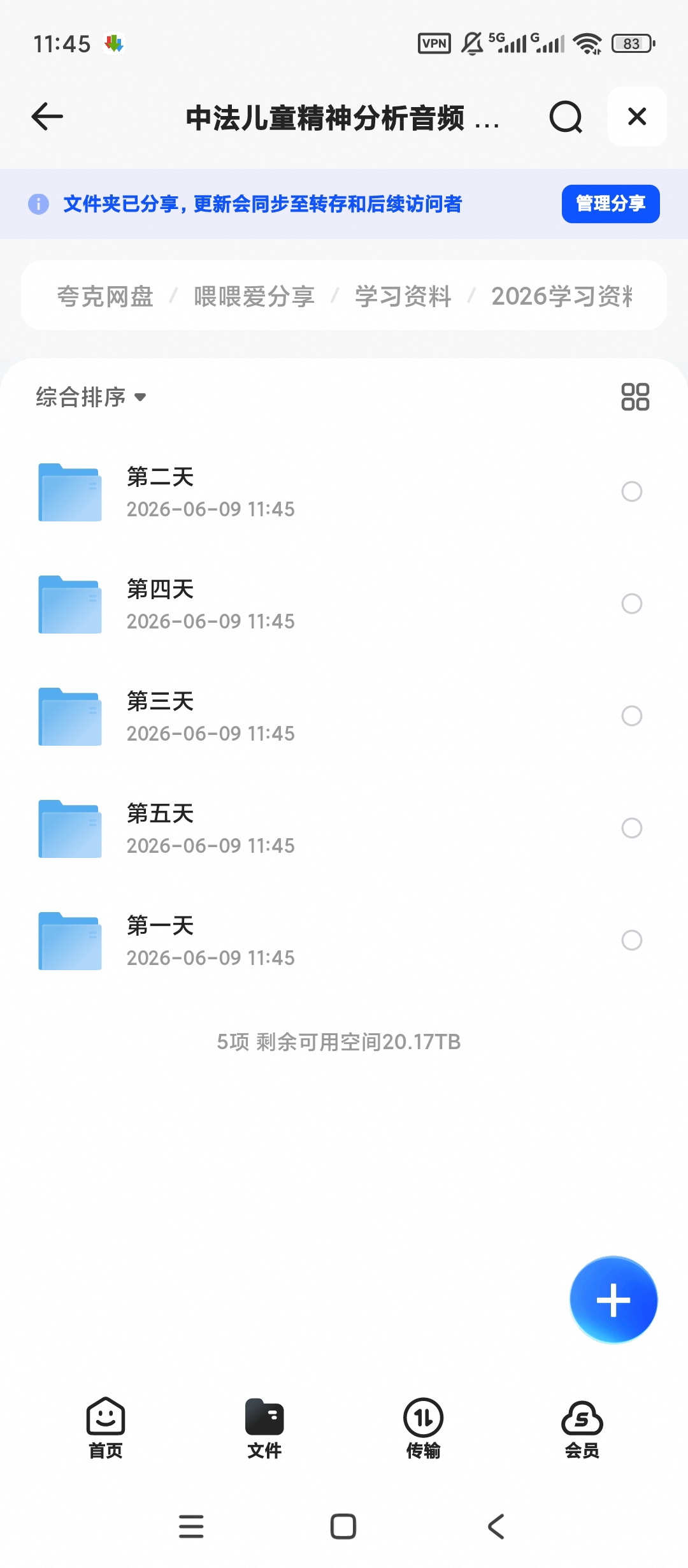Open 夸克网盘 in the breadcrumb path
The height and width of the screenshot is (1568, 688).
(x=105, y=296)
